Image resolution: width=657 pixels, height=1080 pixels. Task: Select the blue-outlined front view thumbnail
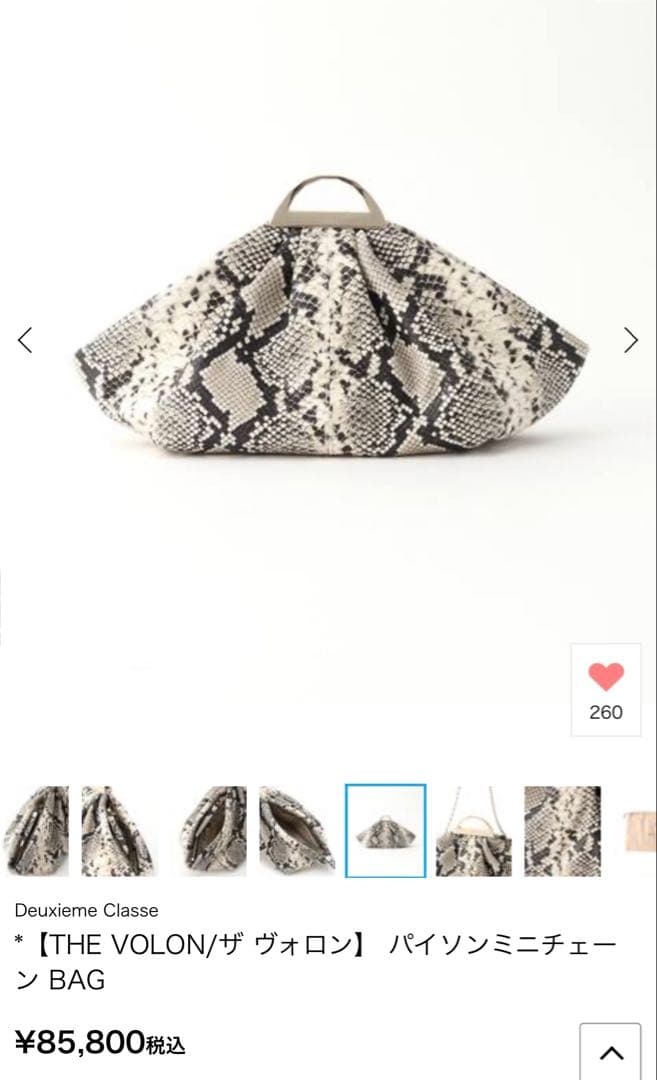[385, 831]
